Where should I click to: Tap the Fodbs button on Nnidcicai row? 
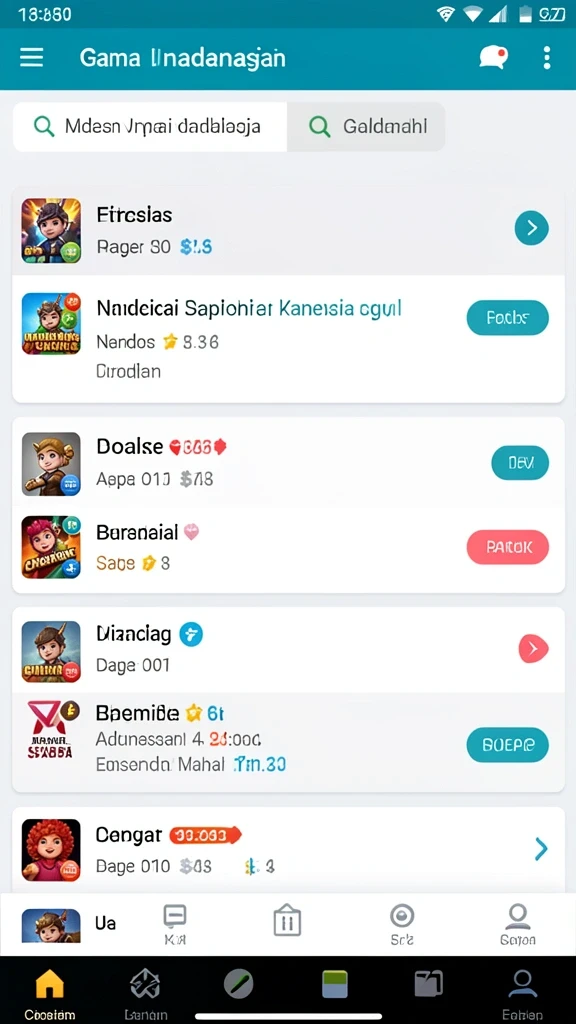coord(507,318)
